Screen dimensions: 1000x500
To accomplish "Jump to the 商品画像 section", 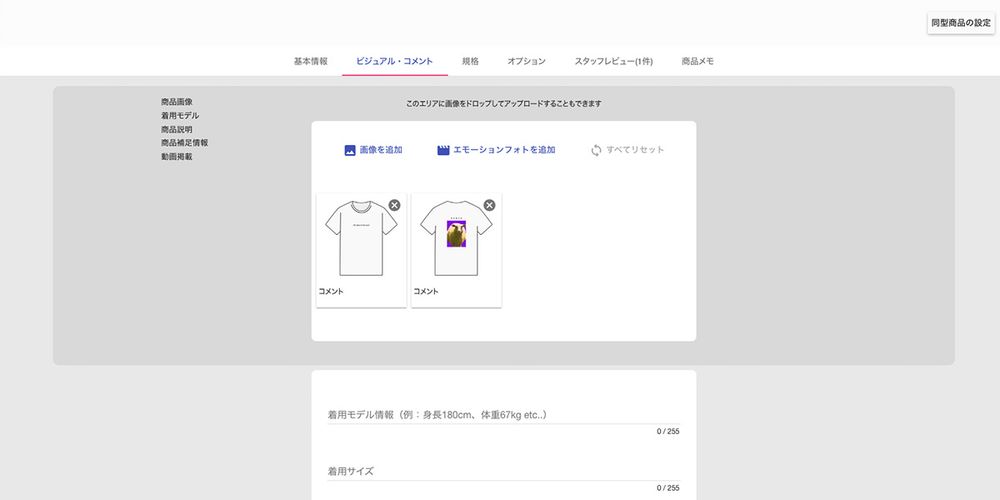I will pyautogui.click(x=177, y=102).
